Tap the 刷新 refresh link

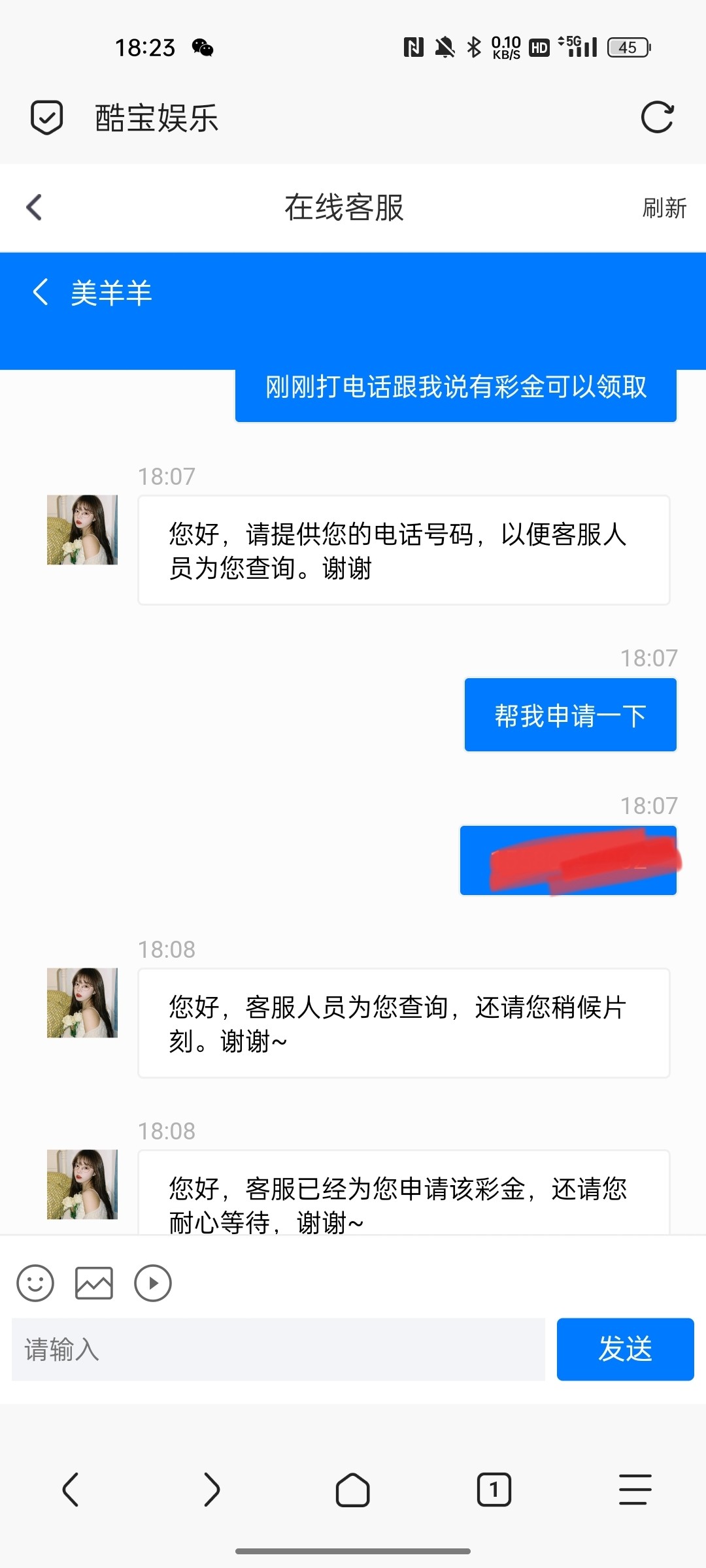coord(664,208)
